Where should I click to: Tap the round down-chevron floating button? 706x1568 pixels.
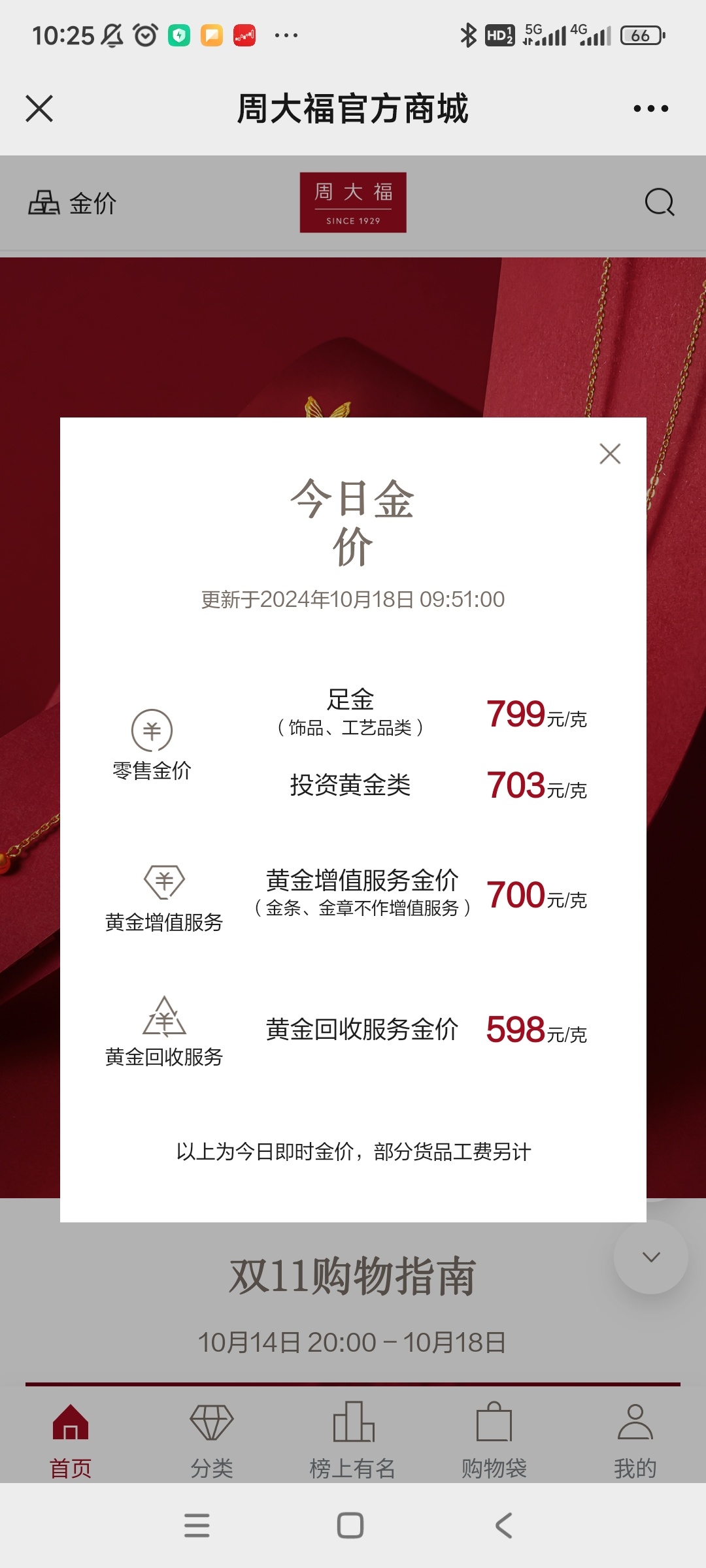pos(650,1257)
